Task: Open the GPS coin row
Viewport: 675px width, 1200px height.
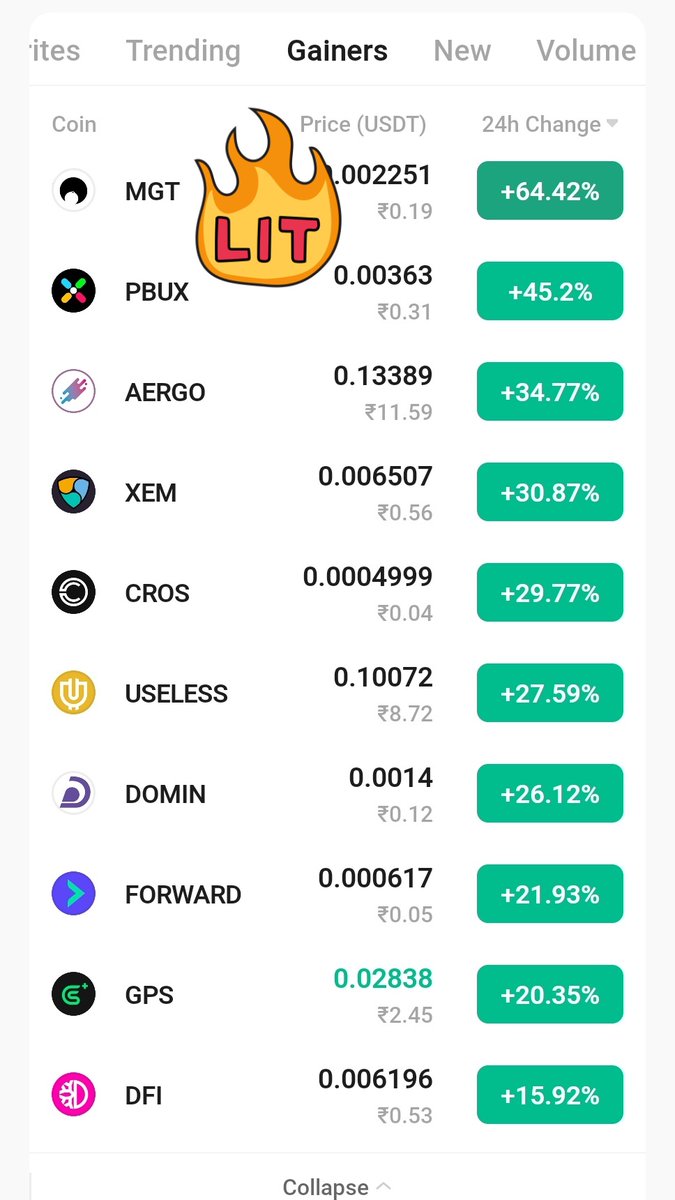Action: pyautogui.click(x=337, y=995)
